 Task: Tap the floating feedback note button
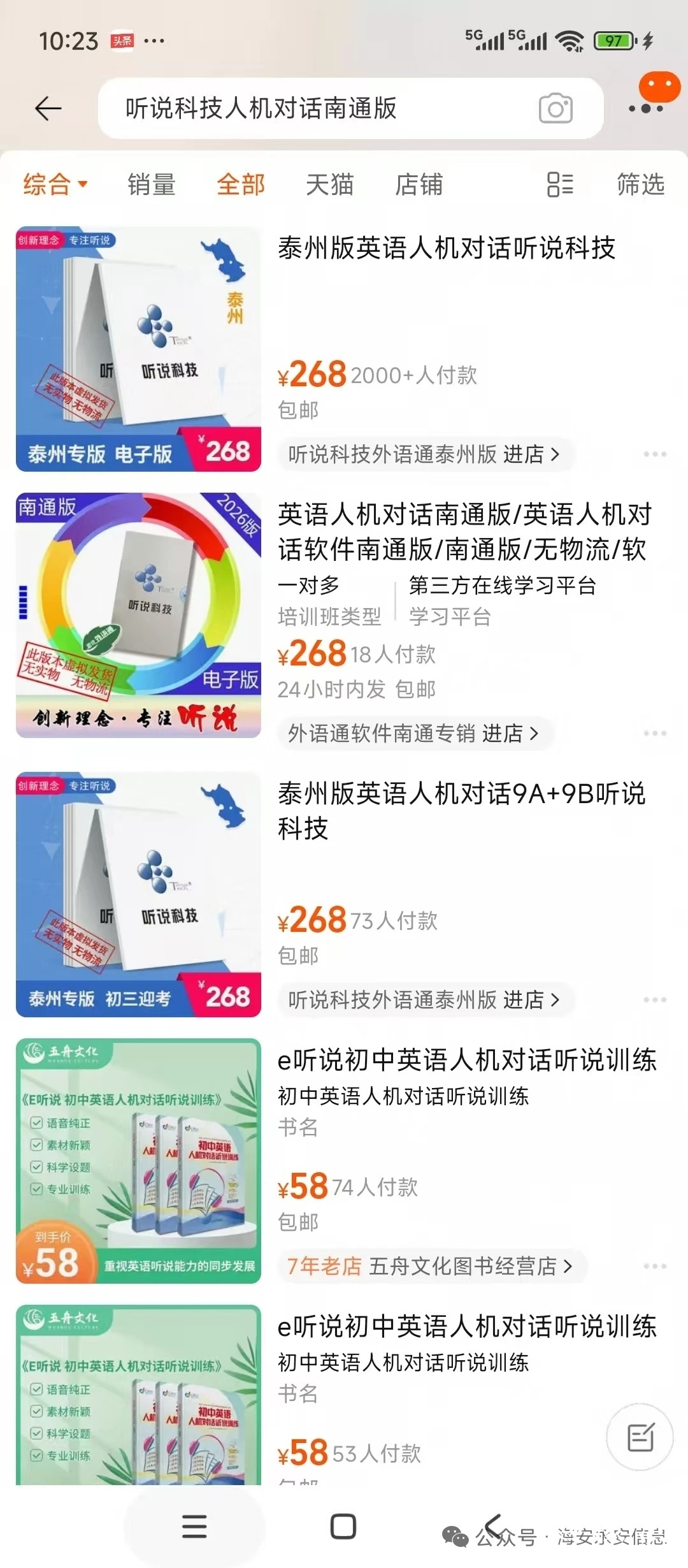[x=640, y=1437]
